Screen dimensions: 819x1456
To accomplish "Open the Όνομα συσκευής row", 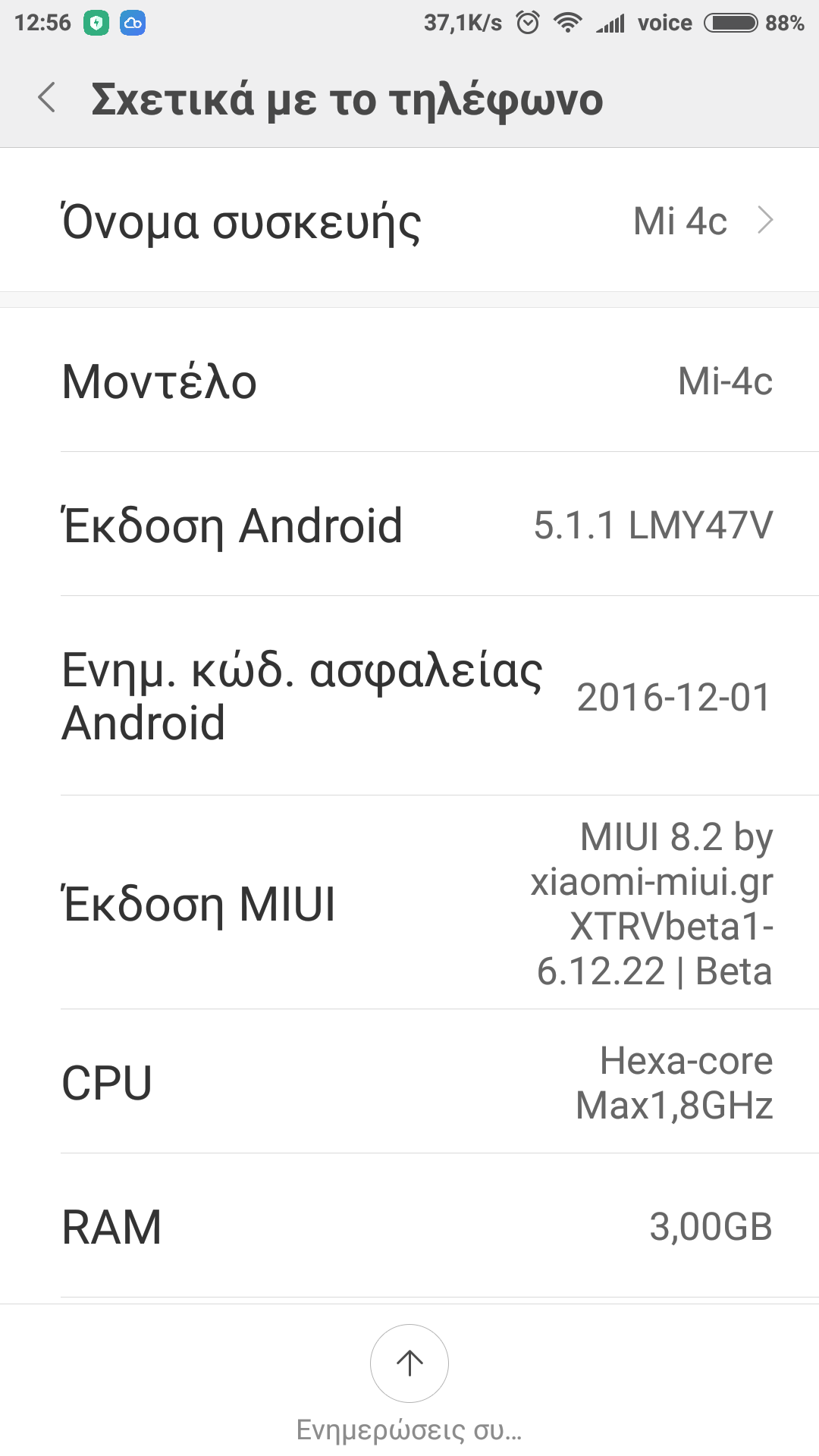I will [409, 221].
